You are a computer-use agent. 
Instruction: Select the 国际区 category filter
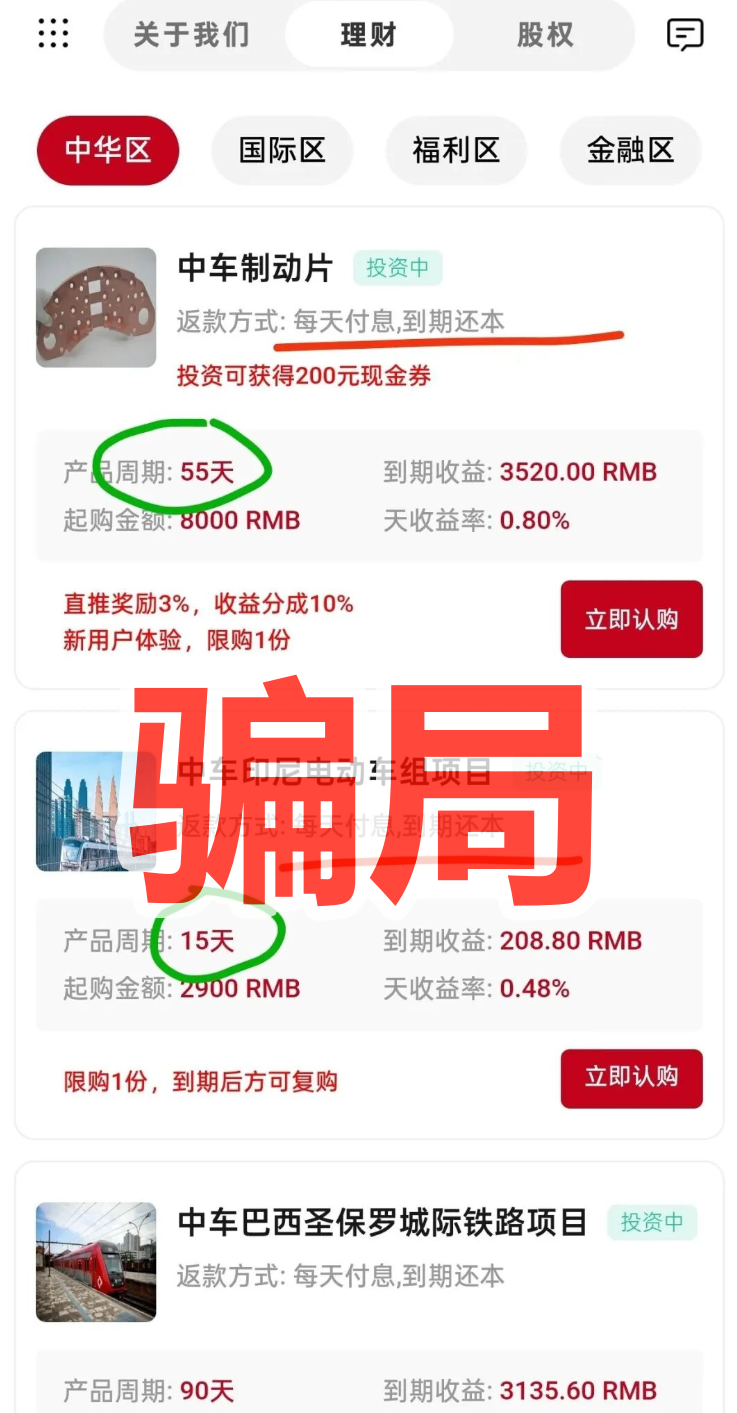282,150
